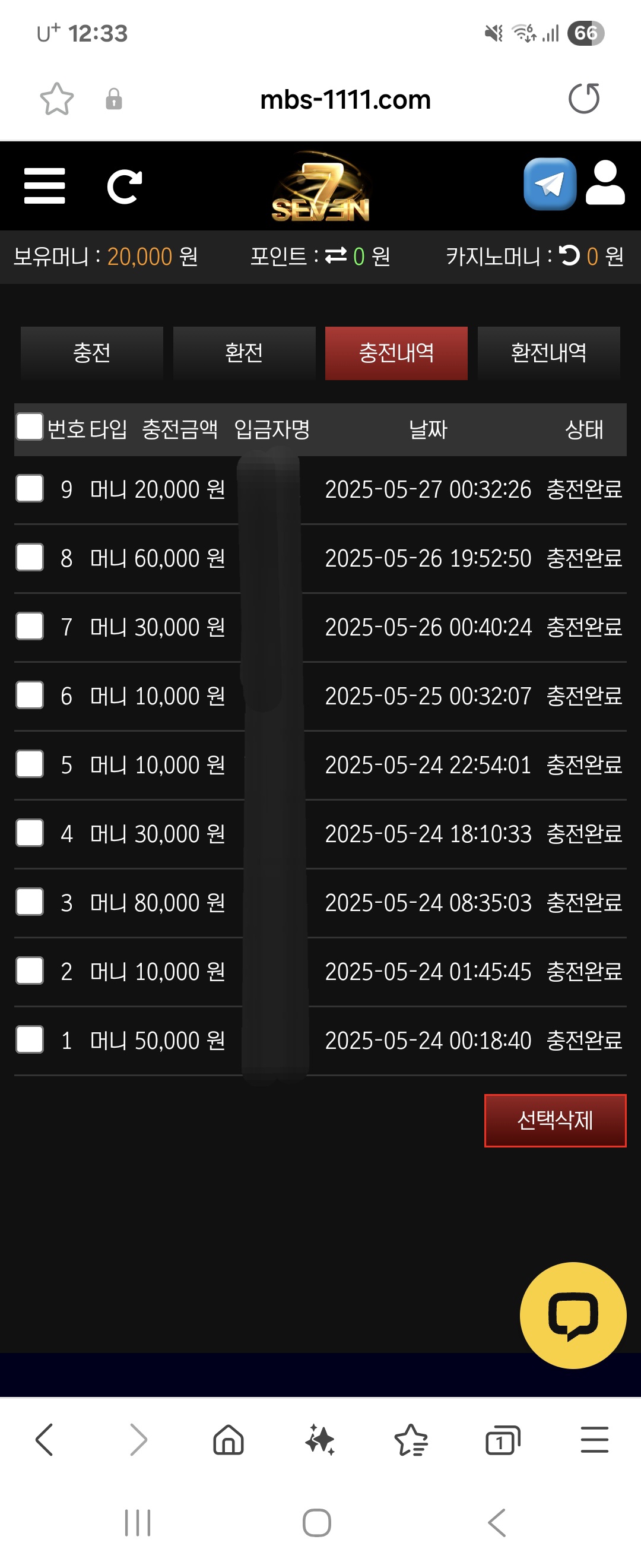This screenshot has height=1568, width=641.
Task: Check the box for record number 5
Action: pos(29,764)
